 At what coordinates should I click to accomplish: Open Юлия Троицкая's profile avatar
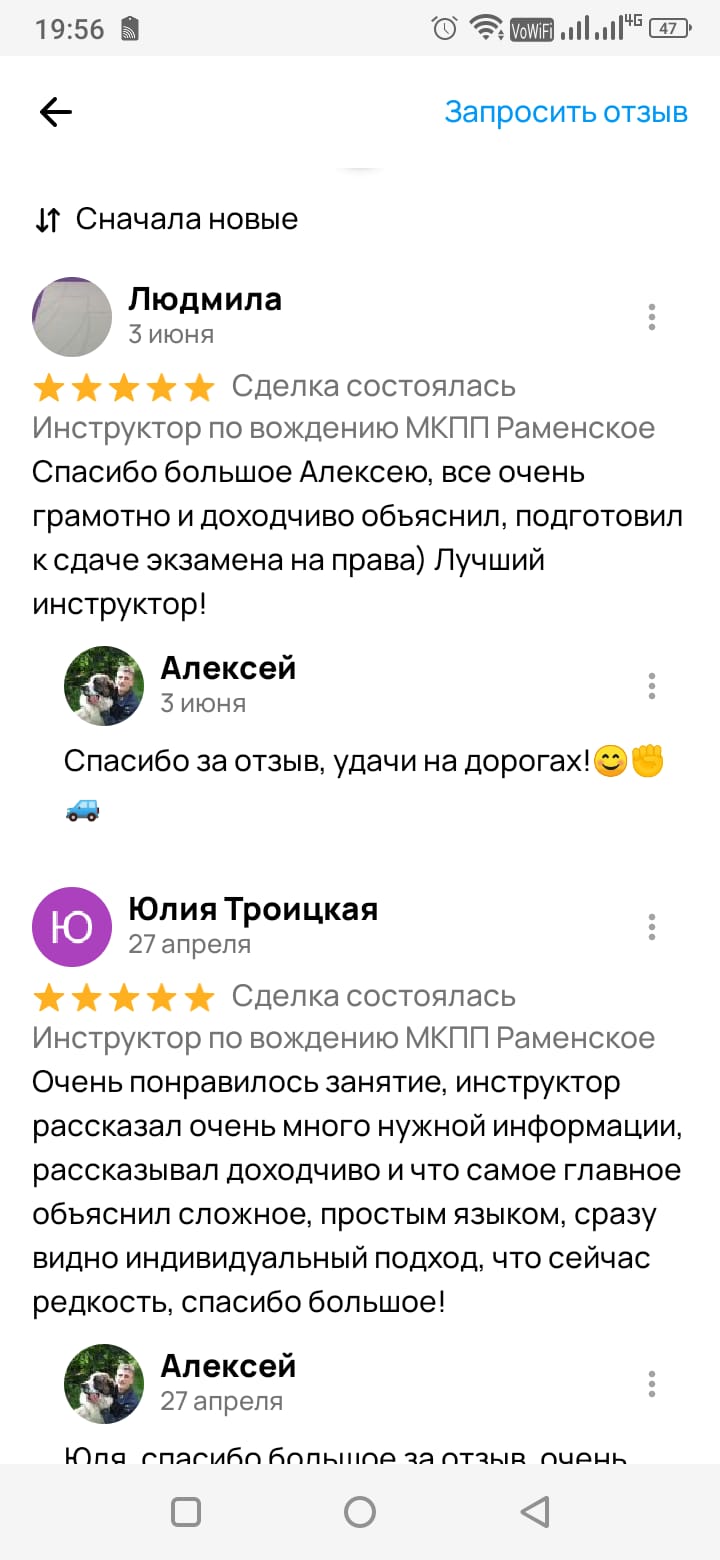72,927
